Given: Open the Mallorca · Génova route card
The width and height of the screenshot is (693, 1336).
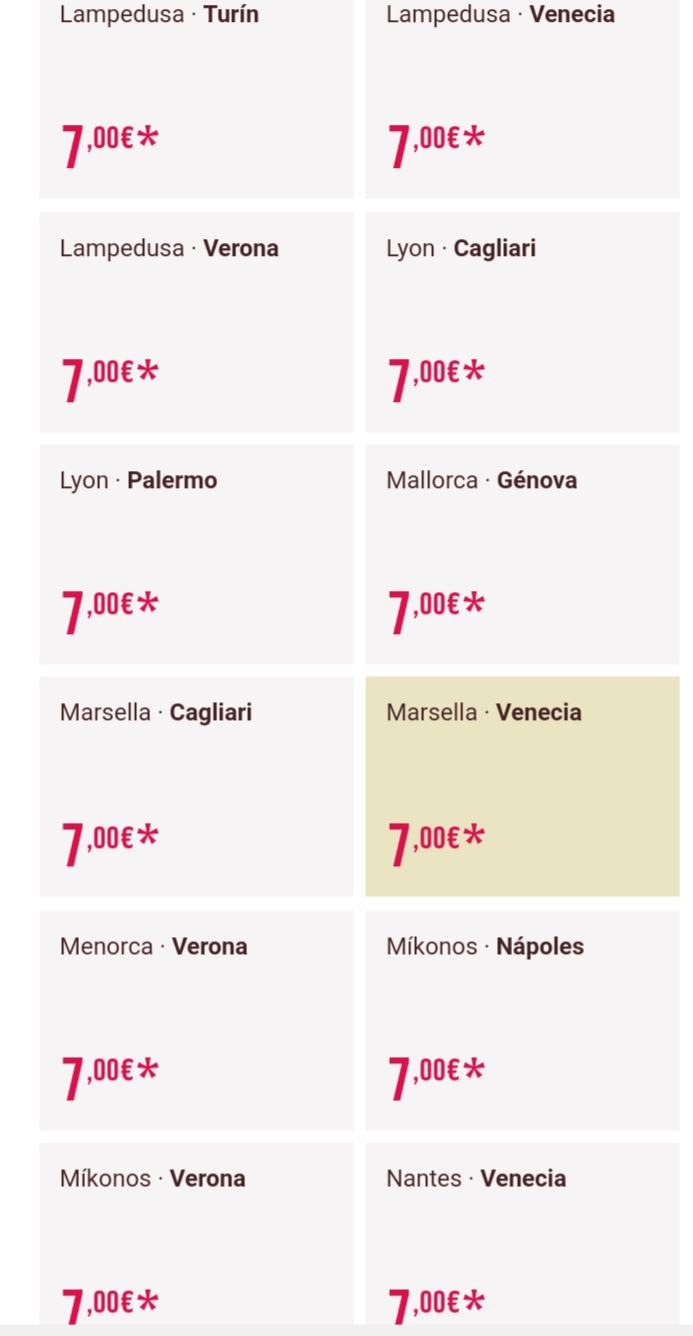Looking at the screenshot, I should click(x=522, y=553).
